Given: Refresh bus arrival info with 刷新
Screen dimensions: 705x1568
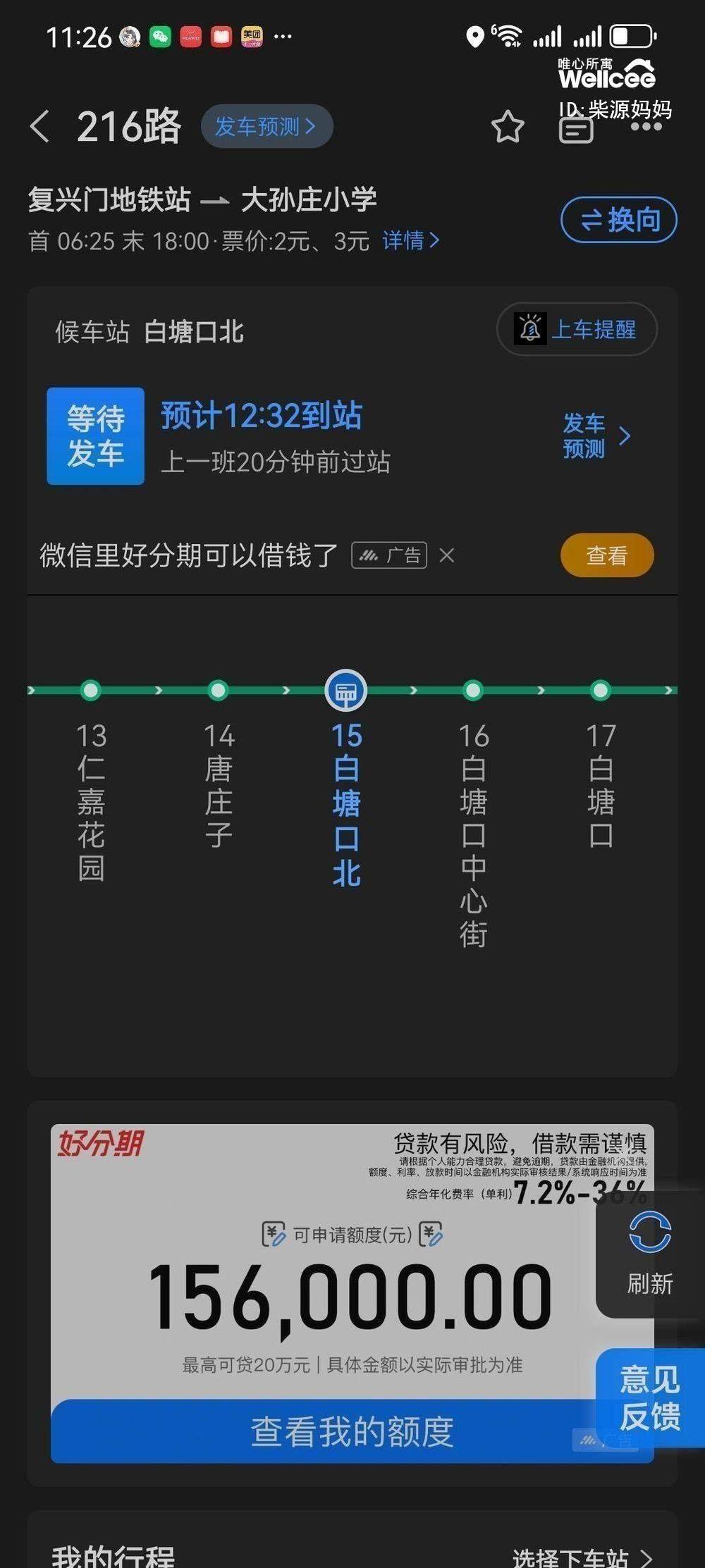Looking at the screenshot, I should coord(649,1253).
